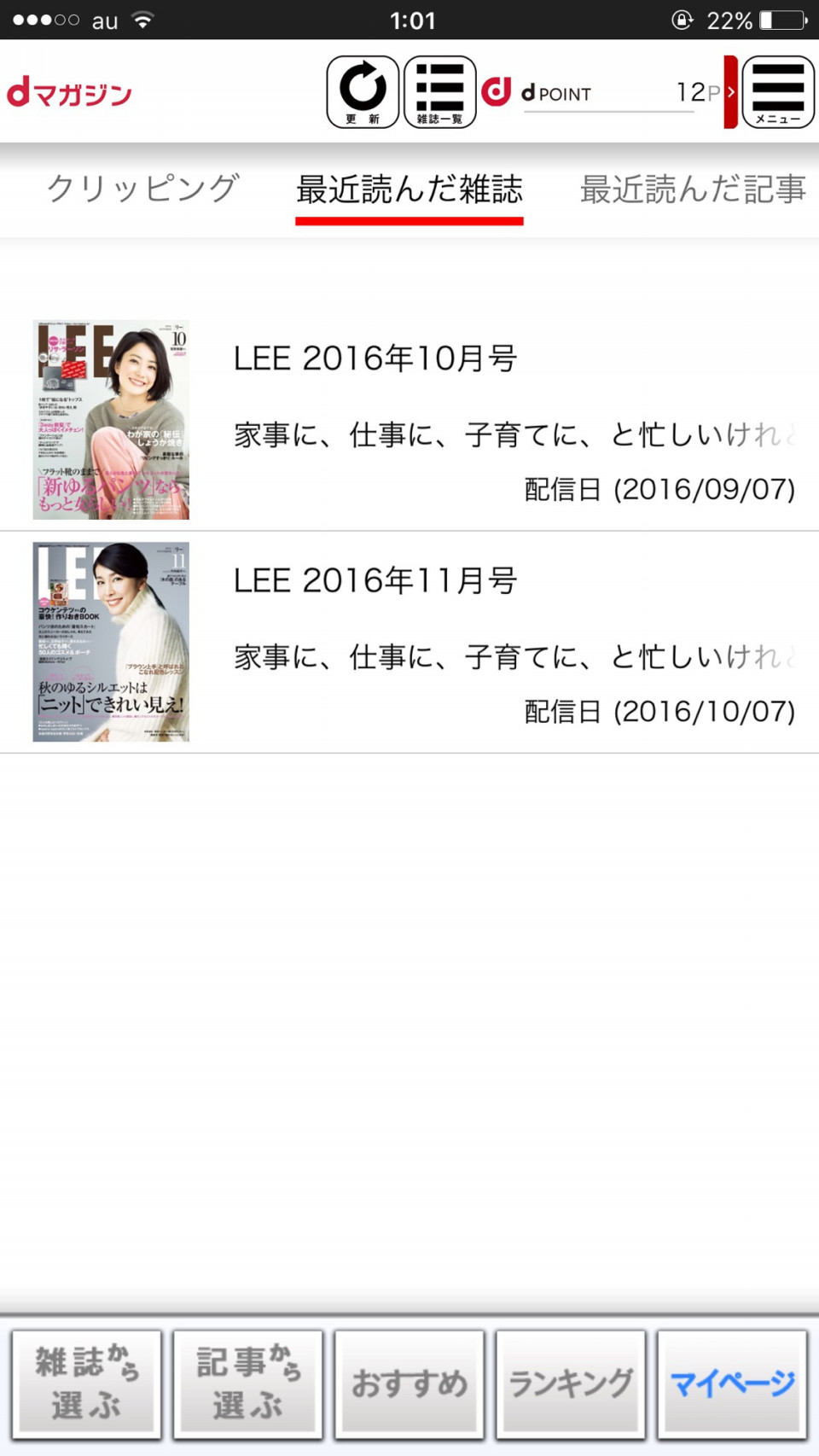The height and width of the screenshot is (1456, 819).
Task: Open the 雑誌一覧 magazine list
Action: click(x=439, y=92)
